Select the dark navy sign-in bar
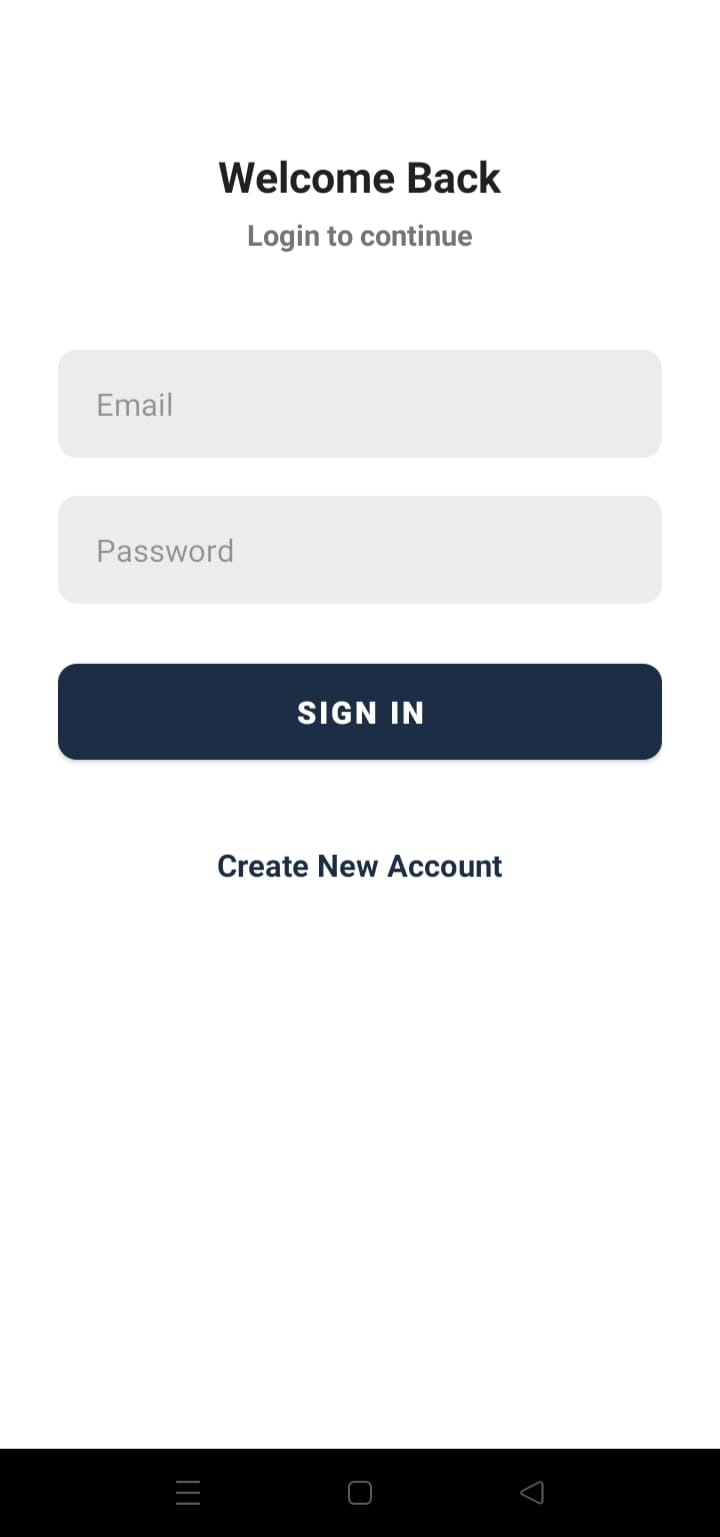720x1537 pixels. (x=359, y=711)
